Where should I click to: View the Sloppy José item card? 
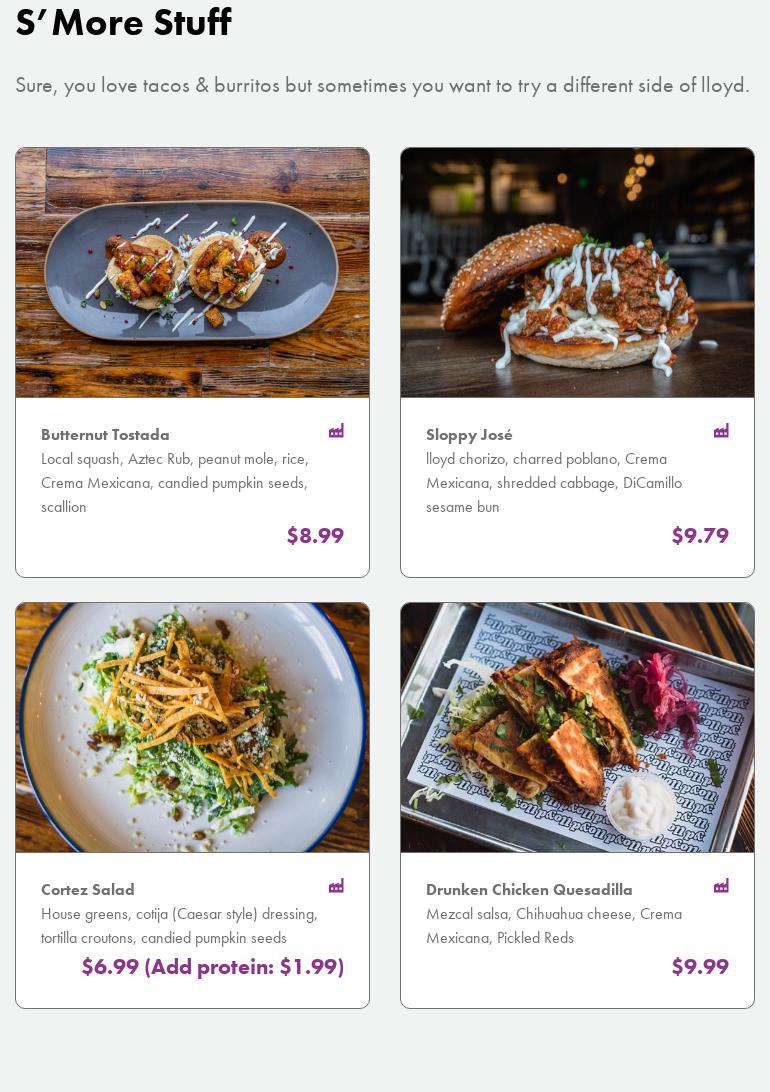click(577, 362)
